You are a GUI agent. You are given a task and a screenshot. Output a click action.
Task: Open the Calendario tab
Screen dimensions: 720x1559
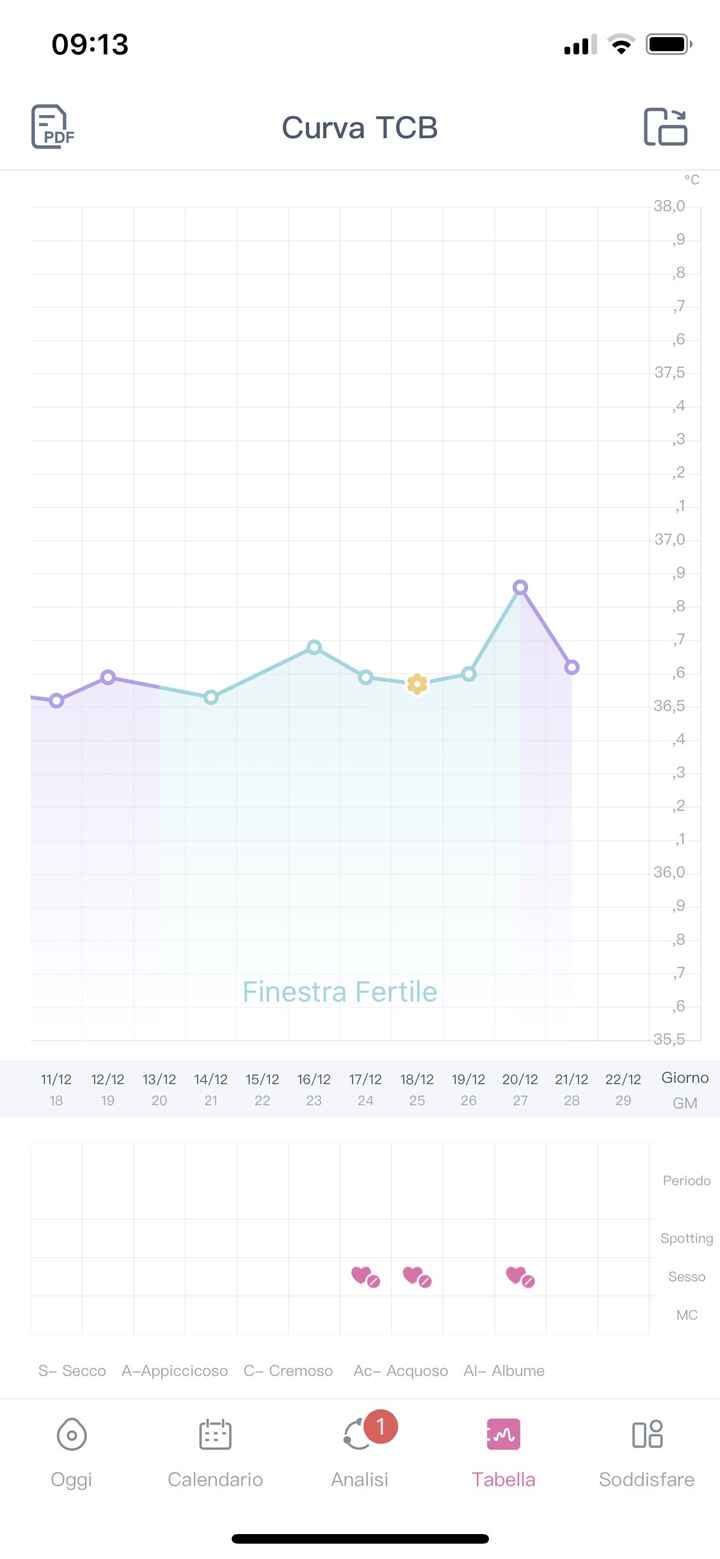pos(215,1453)
